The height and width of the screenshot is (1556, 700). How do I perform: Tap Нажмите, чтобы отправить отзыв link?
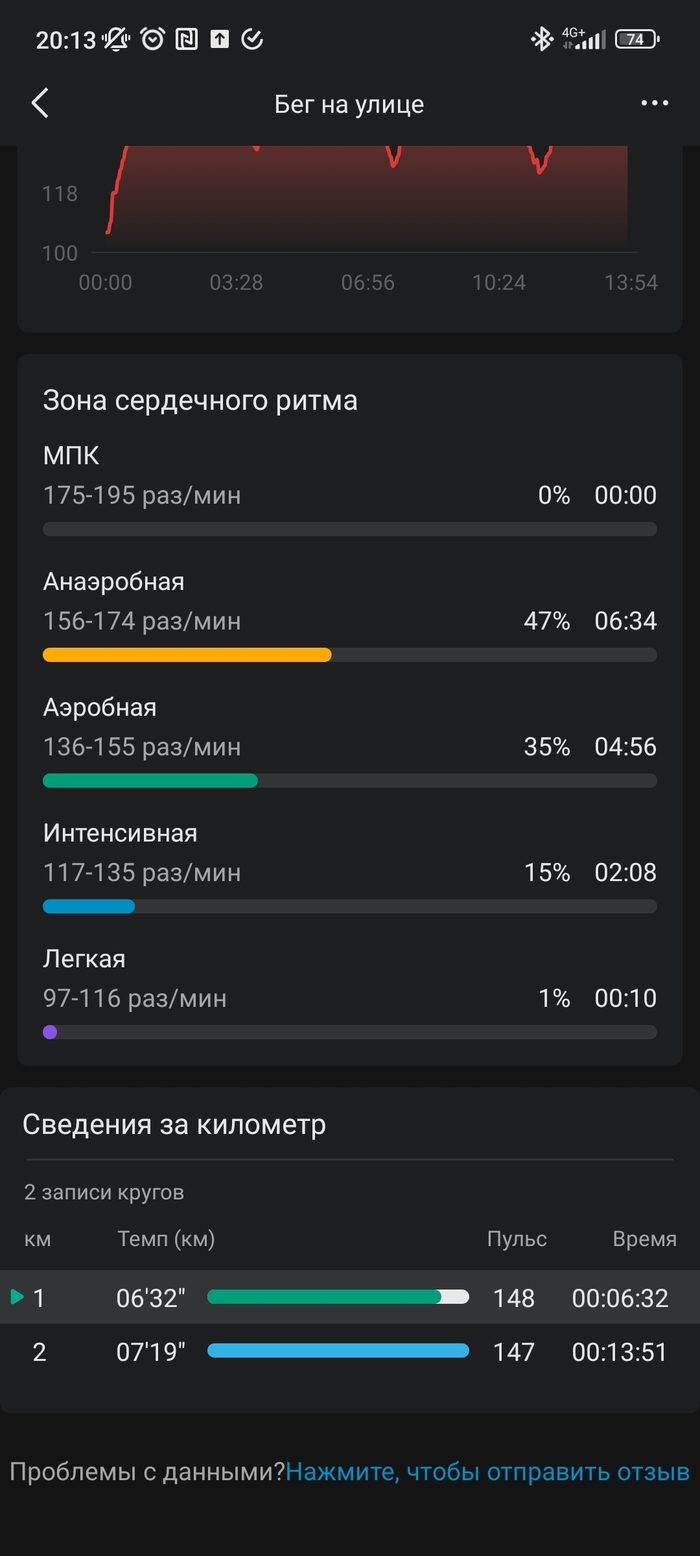click(x=487, y=1472)
